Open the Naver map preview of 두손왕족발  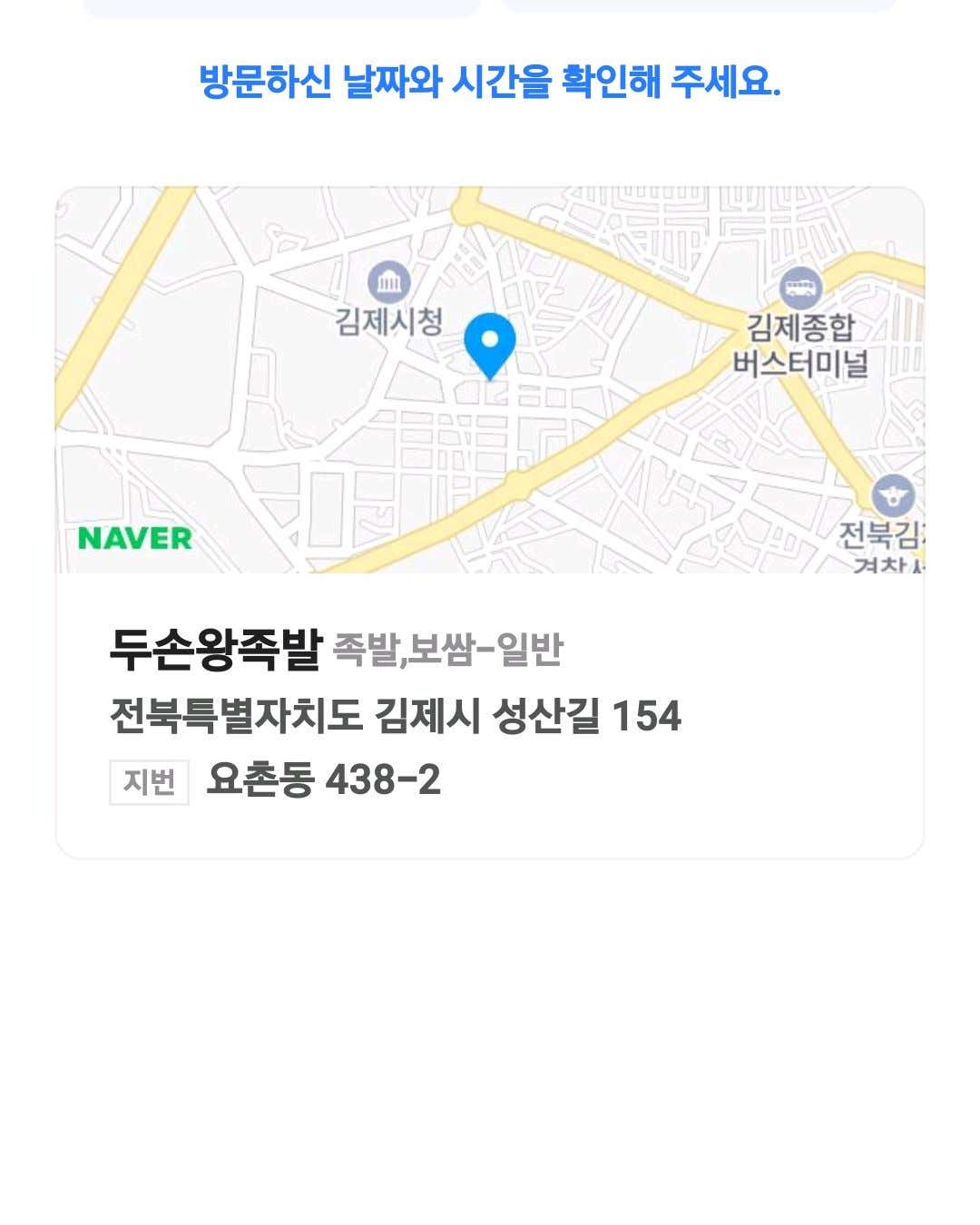(490, 381)
